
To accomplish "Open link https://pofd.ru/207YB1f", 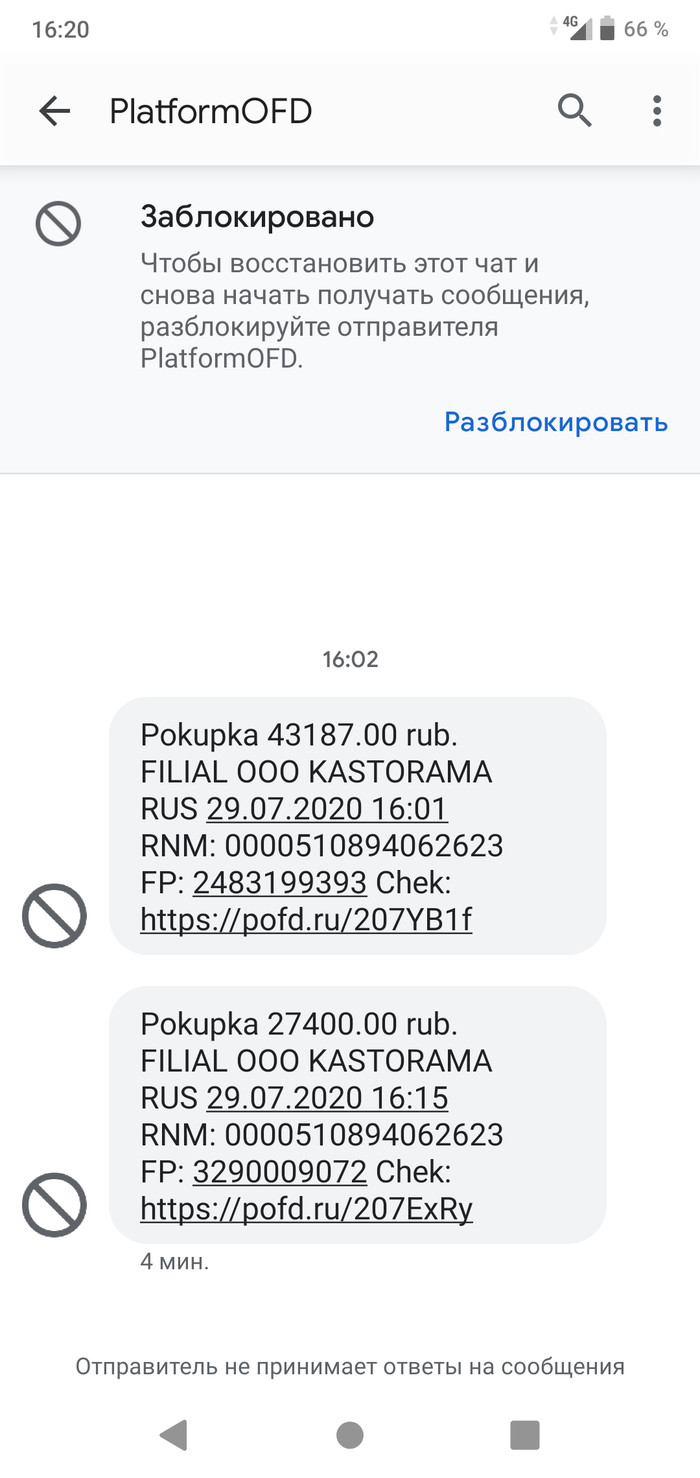I will [305, 920].
